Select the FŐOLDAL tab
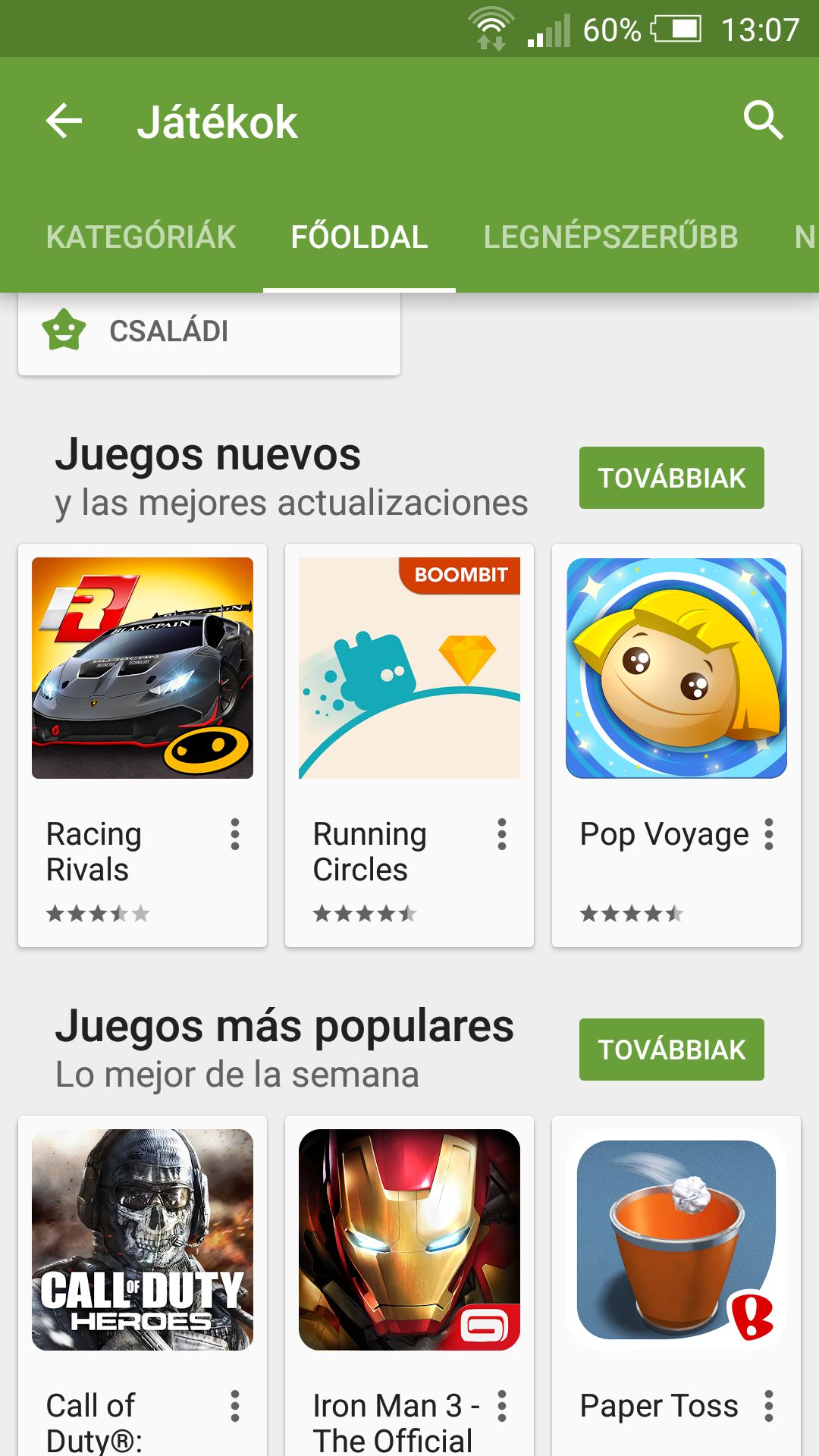The width and height of the screenshot is (819, 1456). 359,237
